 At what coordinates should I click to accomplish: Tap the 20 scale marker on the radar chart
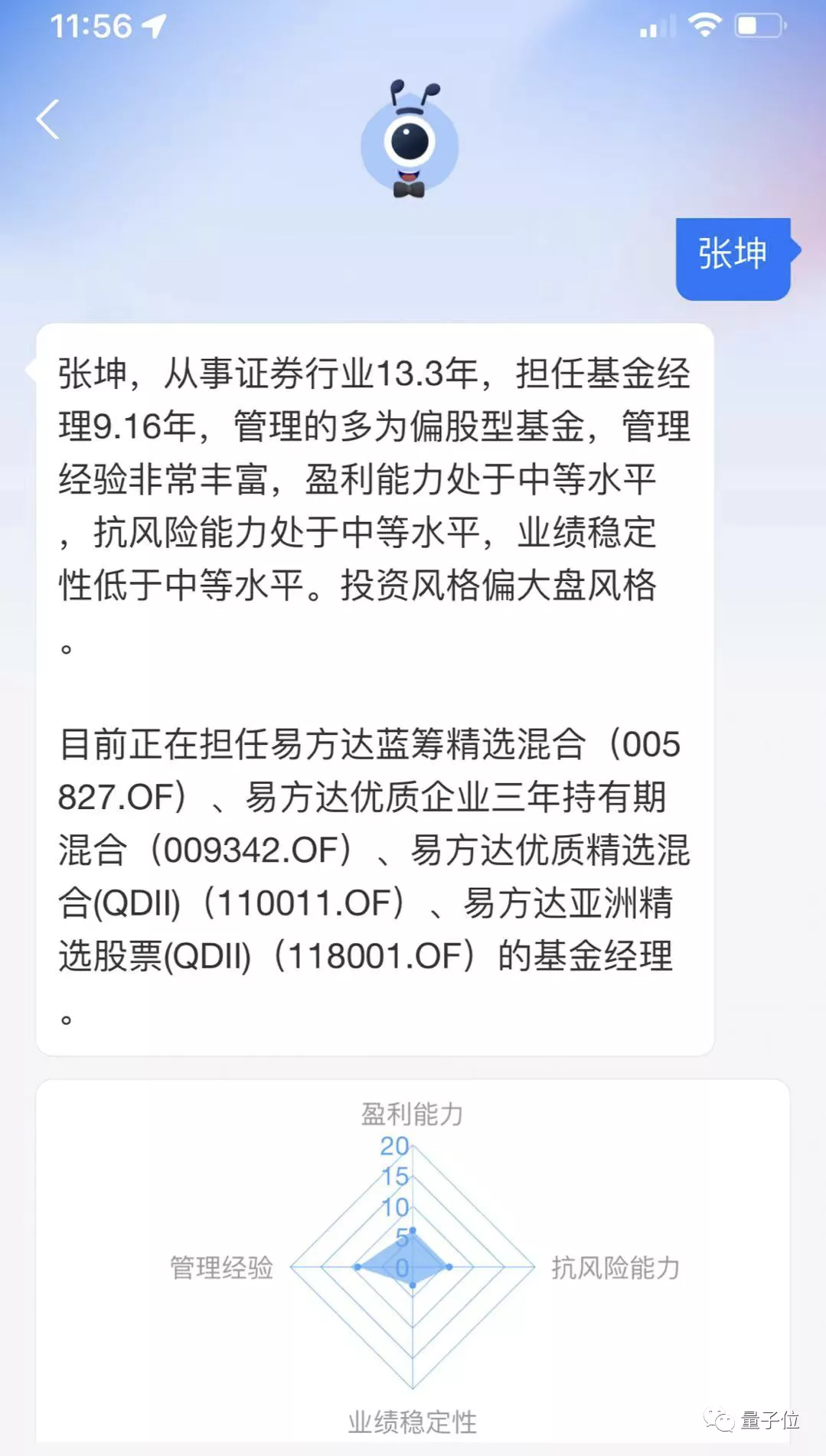393,1146
